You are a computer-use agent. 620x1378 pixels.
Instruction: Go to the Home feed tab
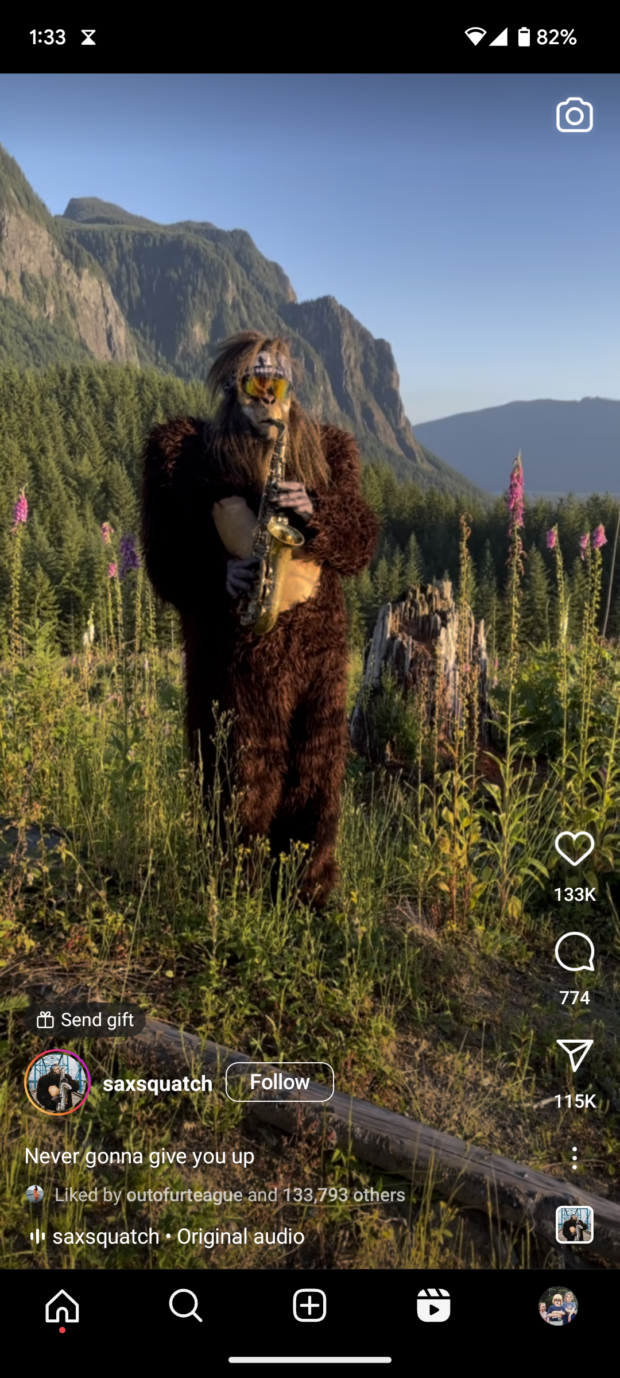click(62, 1306)
